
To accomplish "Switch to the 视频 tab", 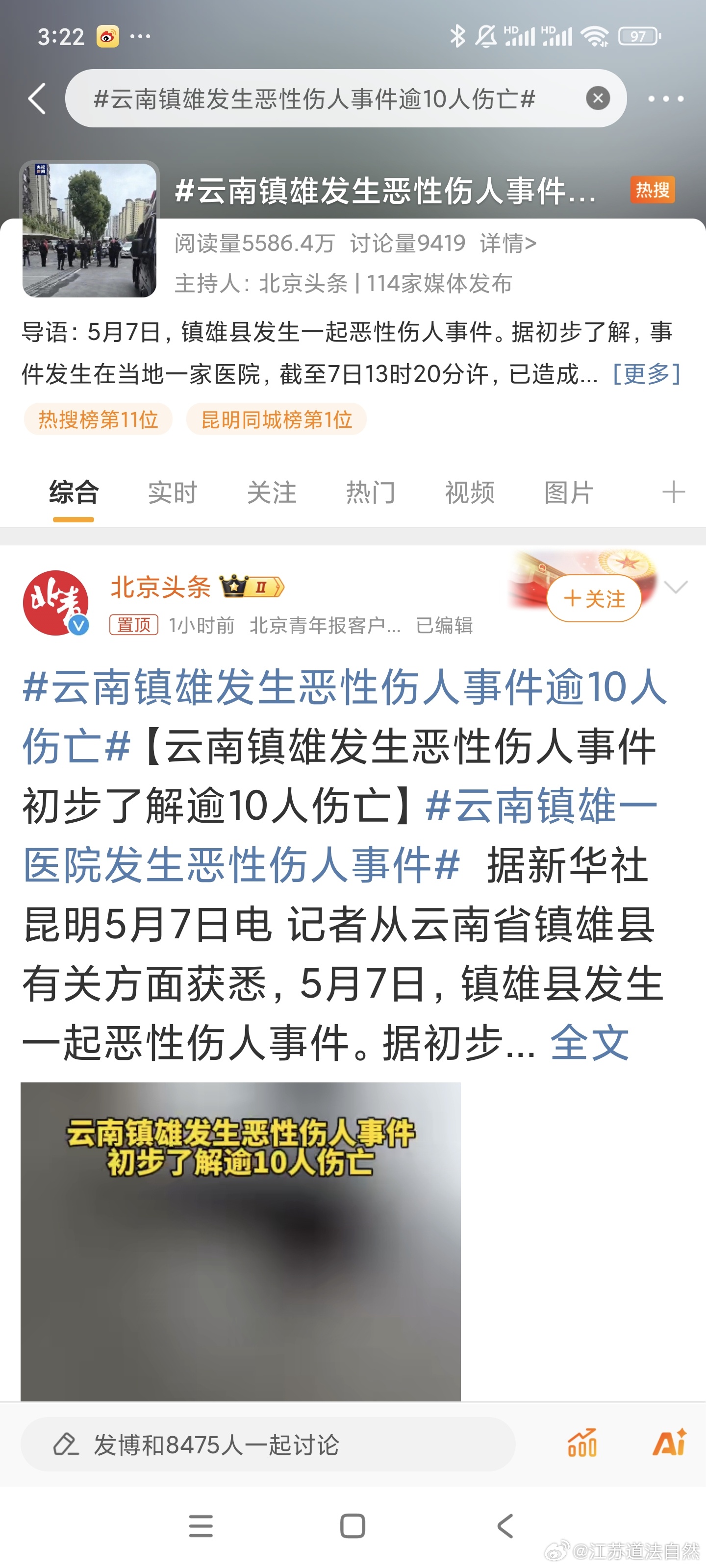I will (470, 492).
